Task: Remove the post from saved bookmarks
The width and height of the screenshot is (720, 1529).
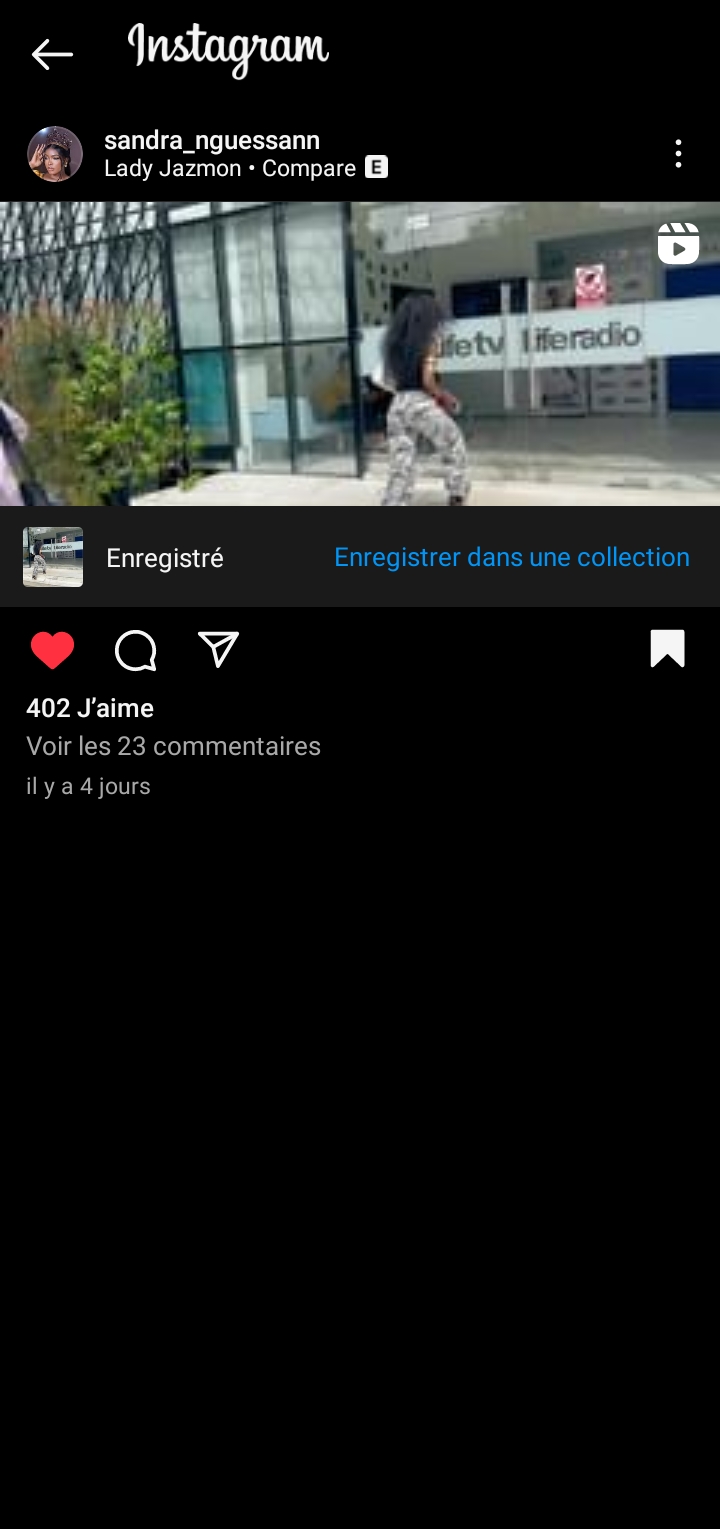Action: tap(667, 648)
